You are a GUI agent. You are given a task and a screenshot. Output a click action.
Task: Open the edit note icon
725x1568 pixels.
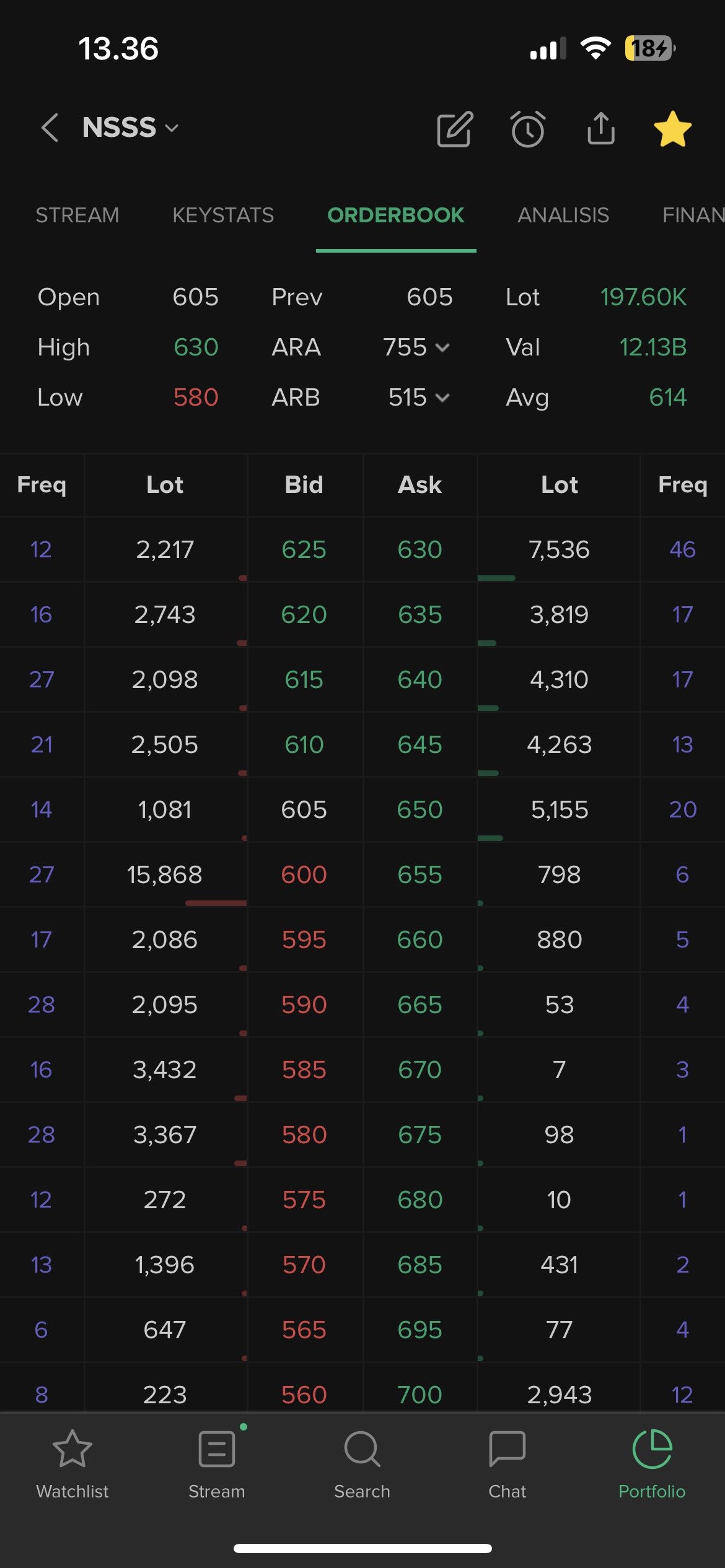(x=455, y=129)
